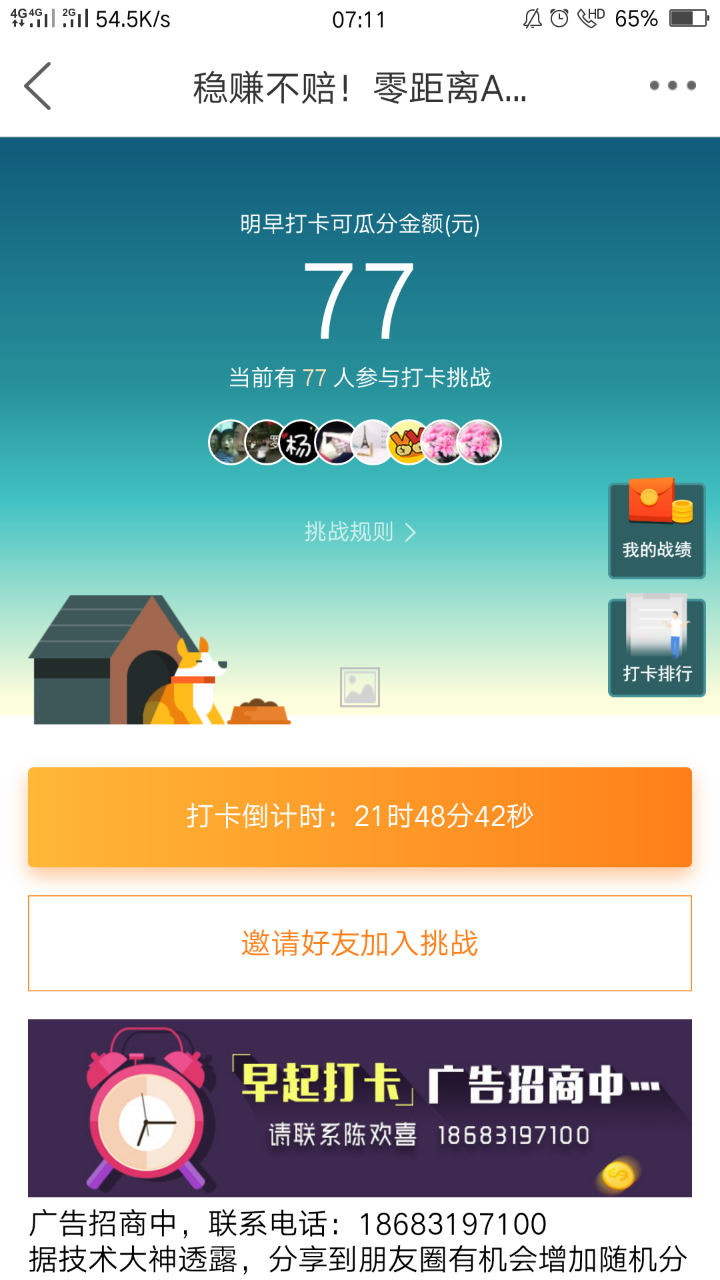Image resolution: width=720 pixels, height=1280 pixels.
Task: Open the 挑战规则 challenge rules link
Action: (360, 532)
